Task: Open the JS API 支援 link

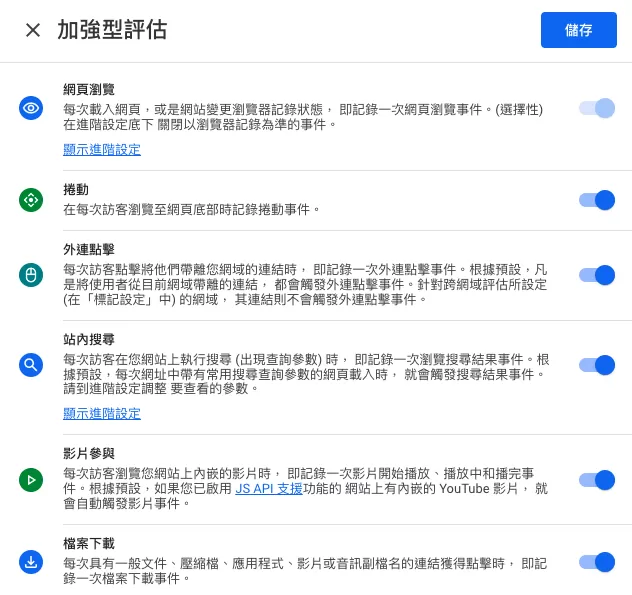Action: [x=269, y=489]
